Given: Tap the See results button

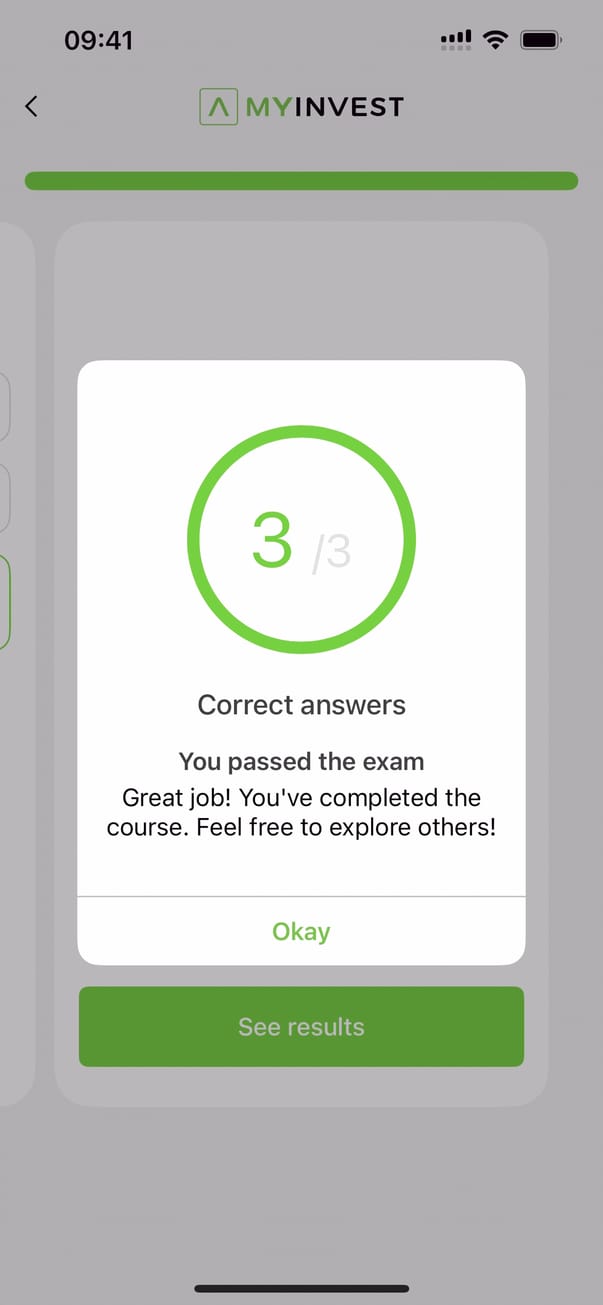Looking at the screenshot, I should pyautogui.click(x=301, y=1026).
